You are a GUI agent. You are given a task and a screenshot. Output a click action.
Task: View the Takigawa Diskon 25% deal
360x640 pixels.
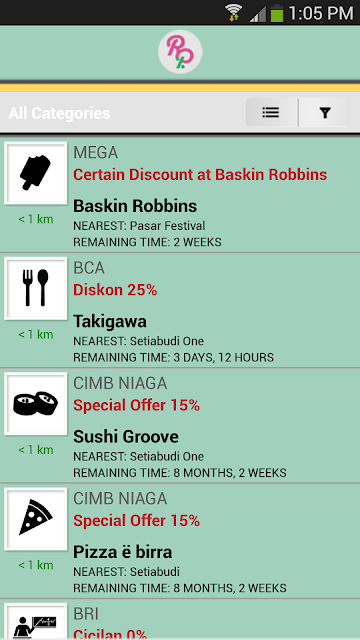point(180,311)
